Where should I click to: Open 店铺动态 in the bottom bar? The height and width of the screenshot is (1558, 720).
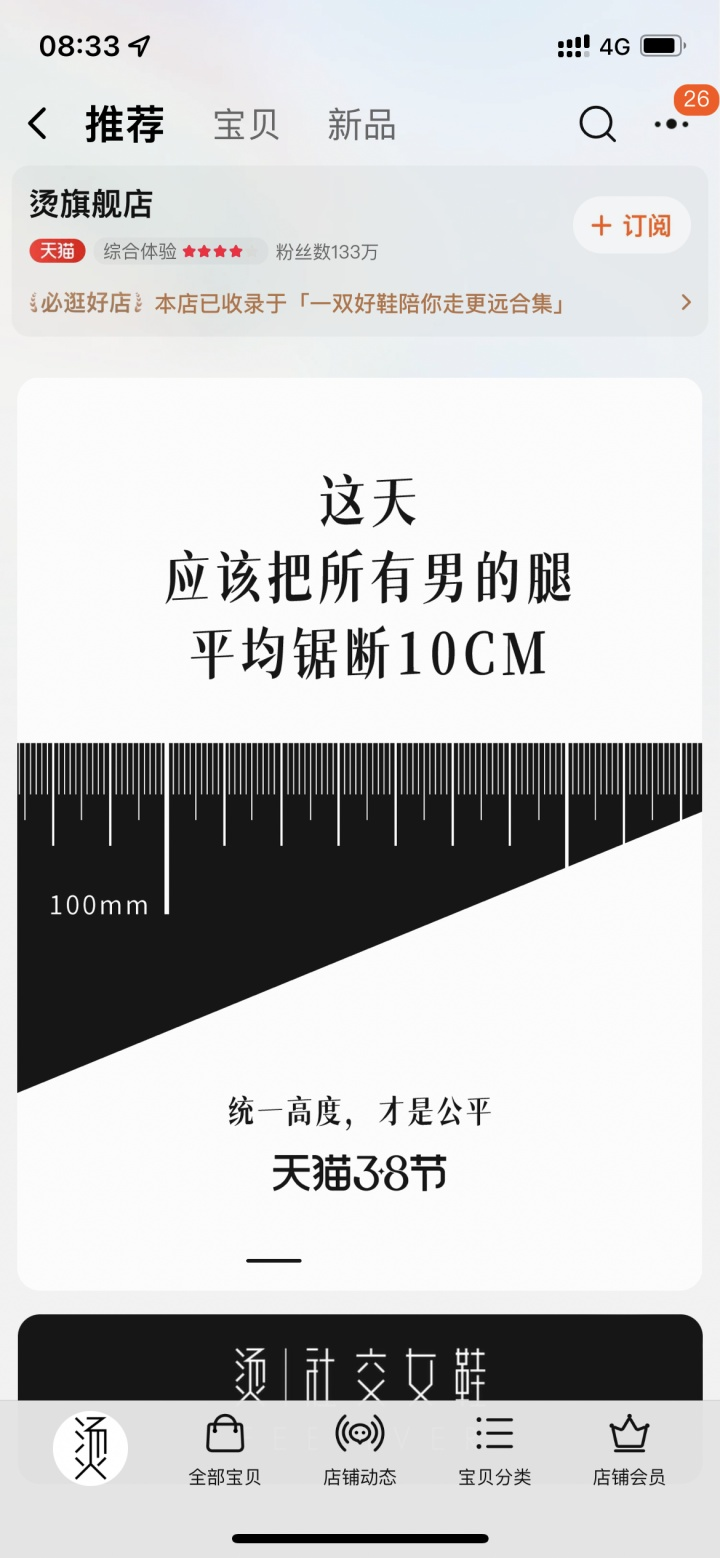click(x=360, y=1450)
